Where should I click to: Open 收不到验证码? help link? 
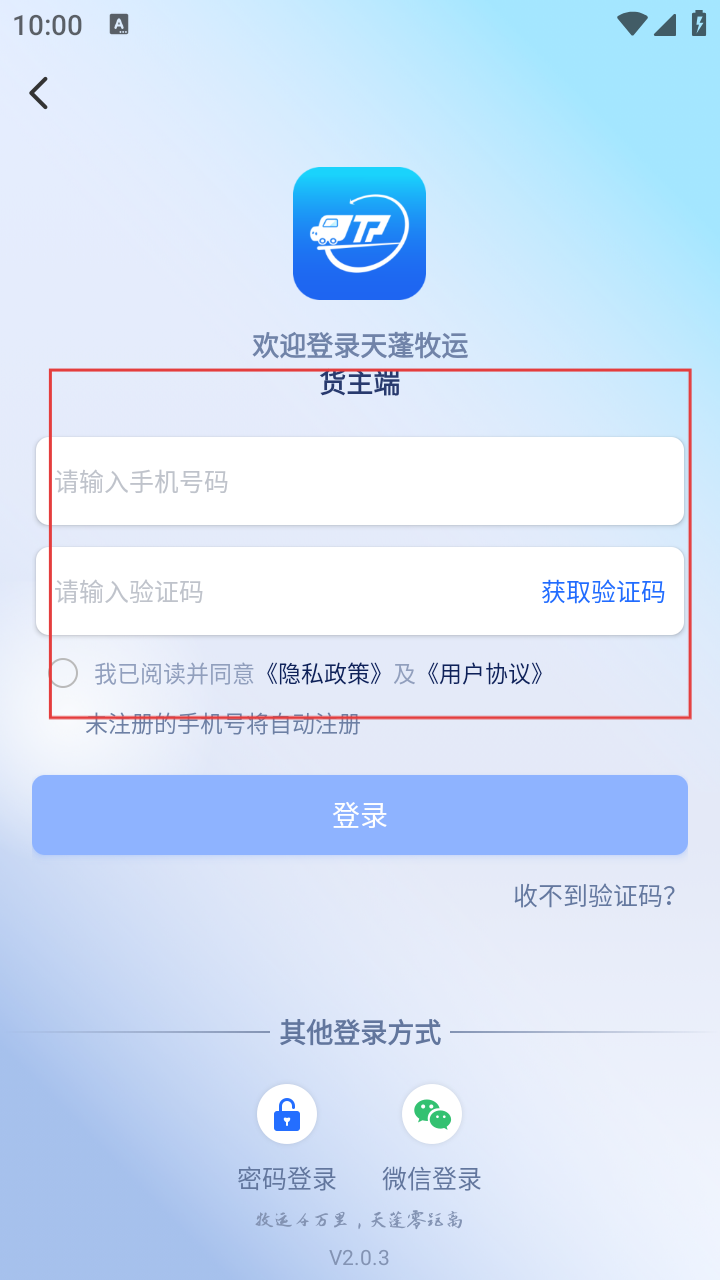point(595,895)
